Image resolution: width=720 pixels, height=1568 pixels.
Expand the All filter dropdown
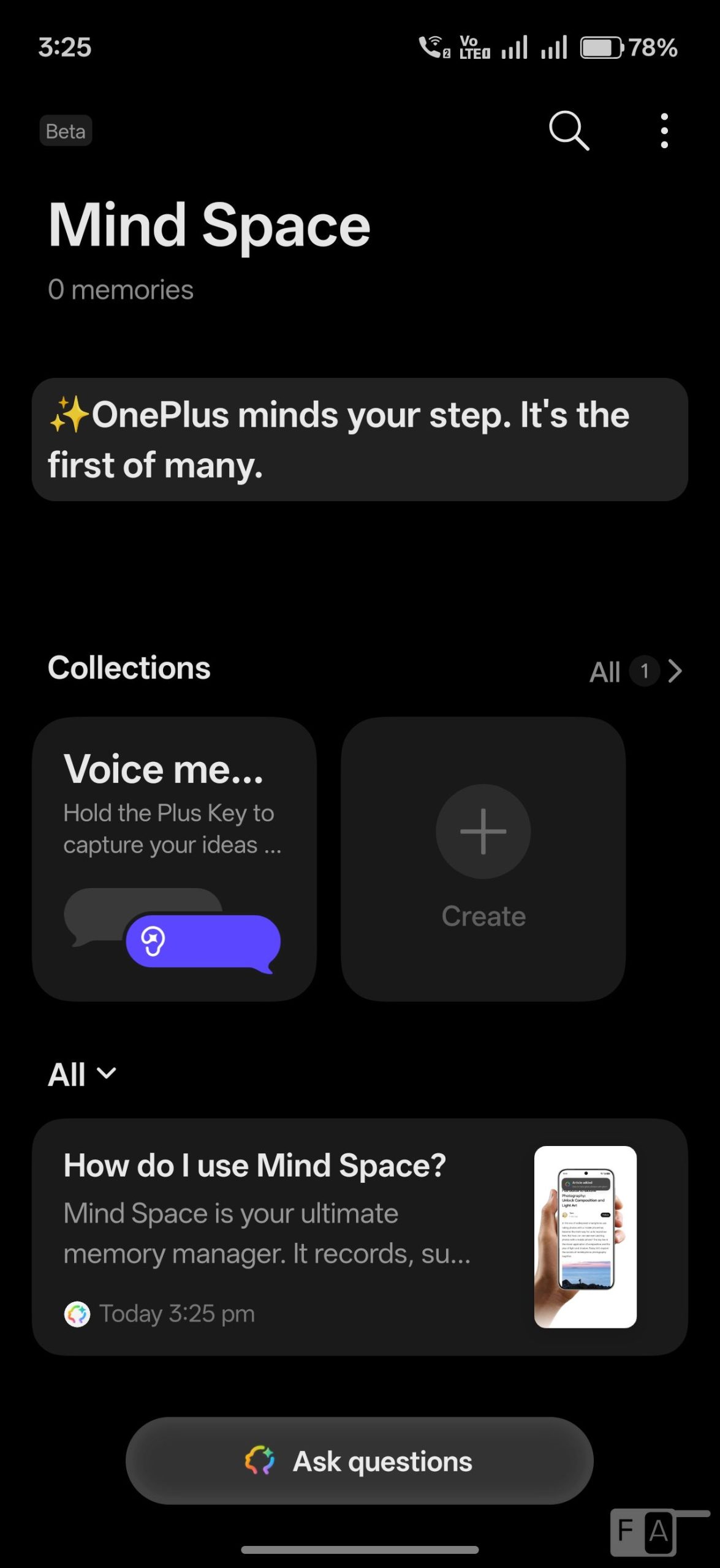(x=82, y=1074)
